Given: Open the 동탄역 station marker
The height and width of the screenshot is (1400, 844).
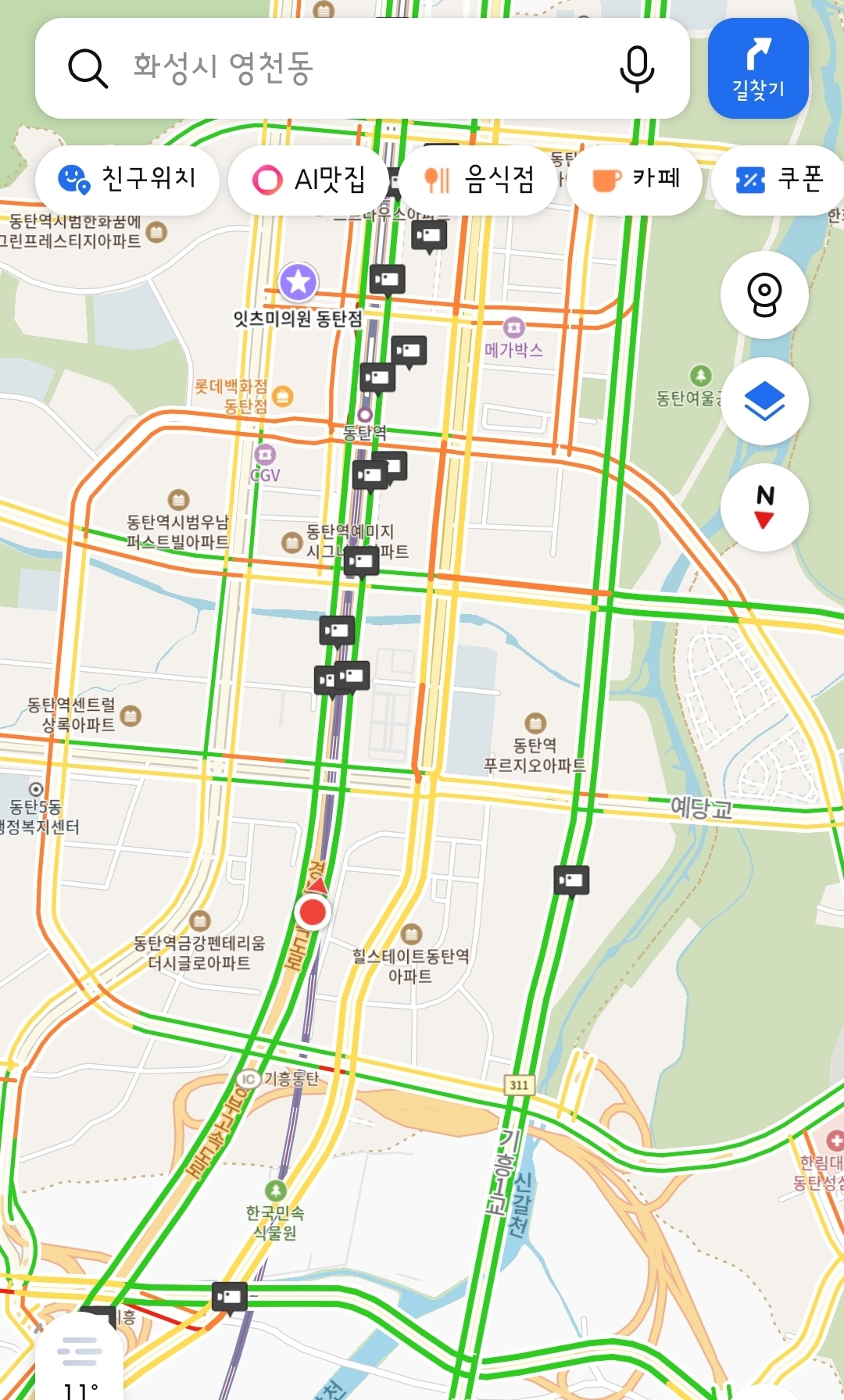Looking at the screenshot, I should 364,416.
